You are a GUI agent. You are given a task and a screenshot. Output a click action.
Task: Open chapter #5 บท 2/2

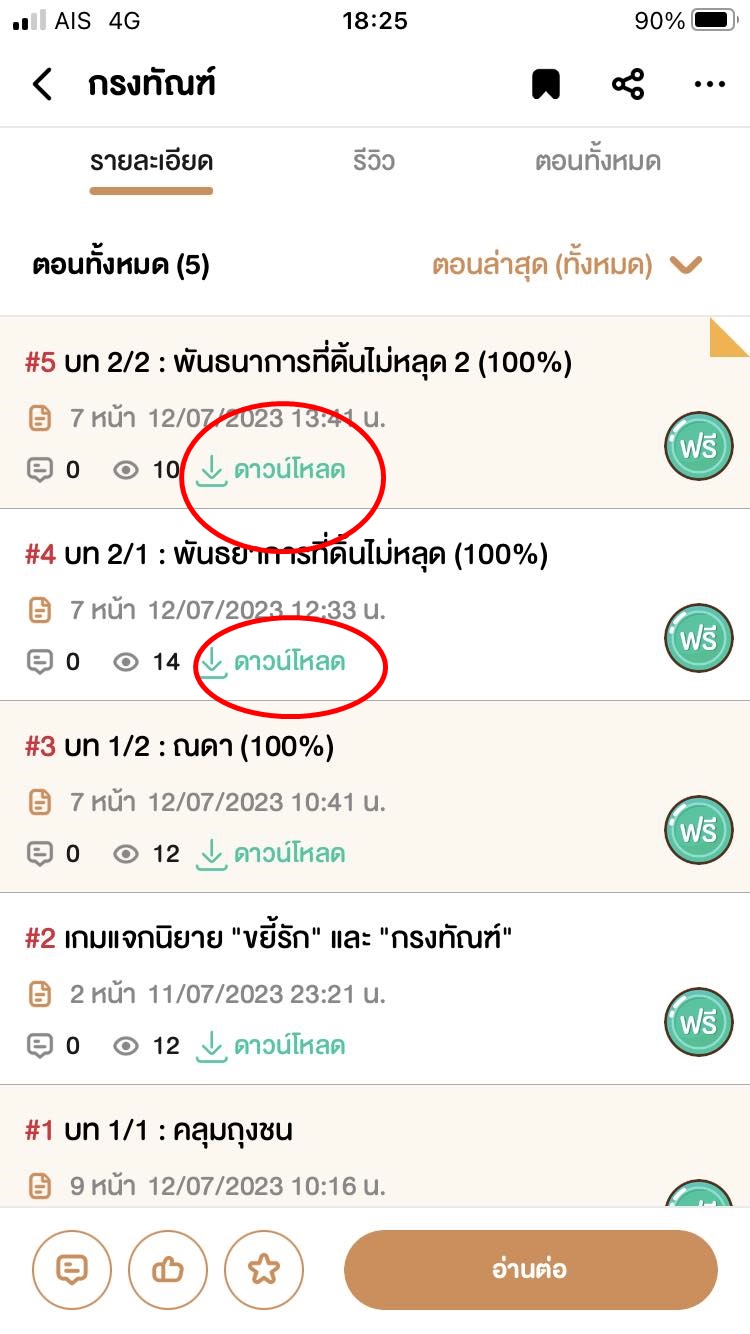[x=375, y=412]
